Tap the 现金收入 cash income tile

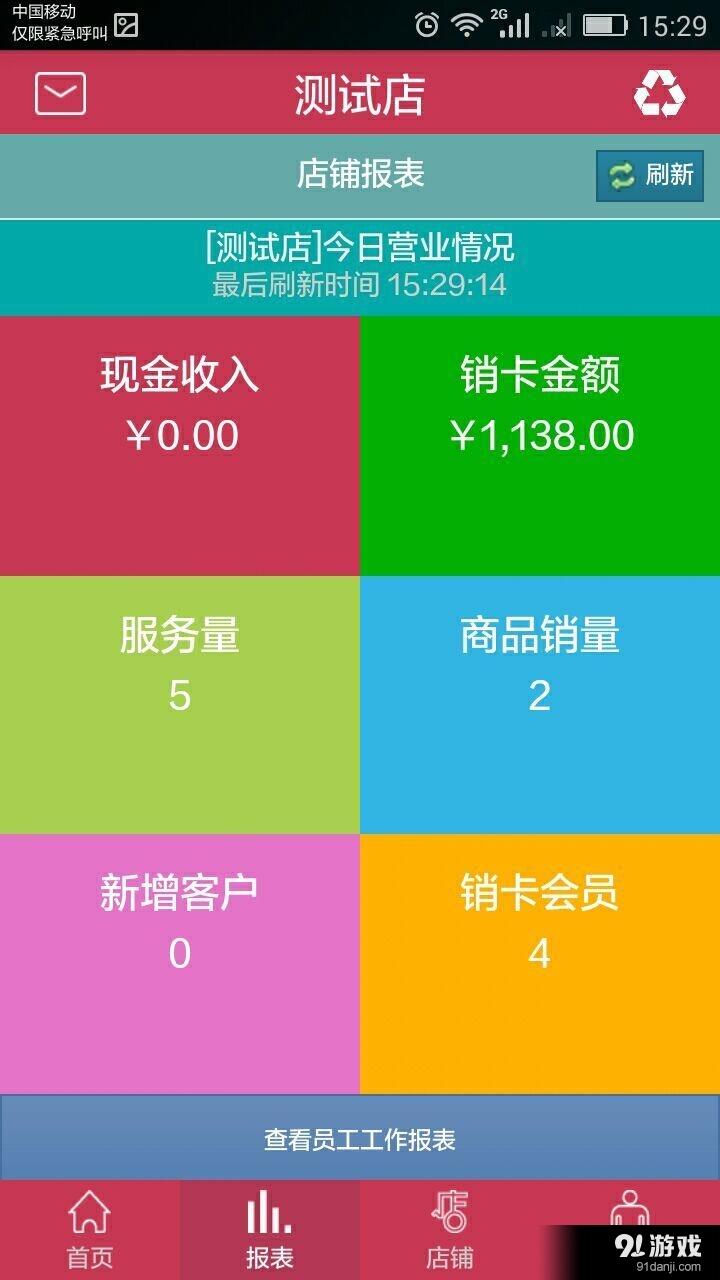pos(180,440)
